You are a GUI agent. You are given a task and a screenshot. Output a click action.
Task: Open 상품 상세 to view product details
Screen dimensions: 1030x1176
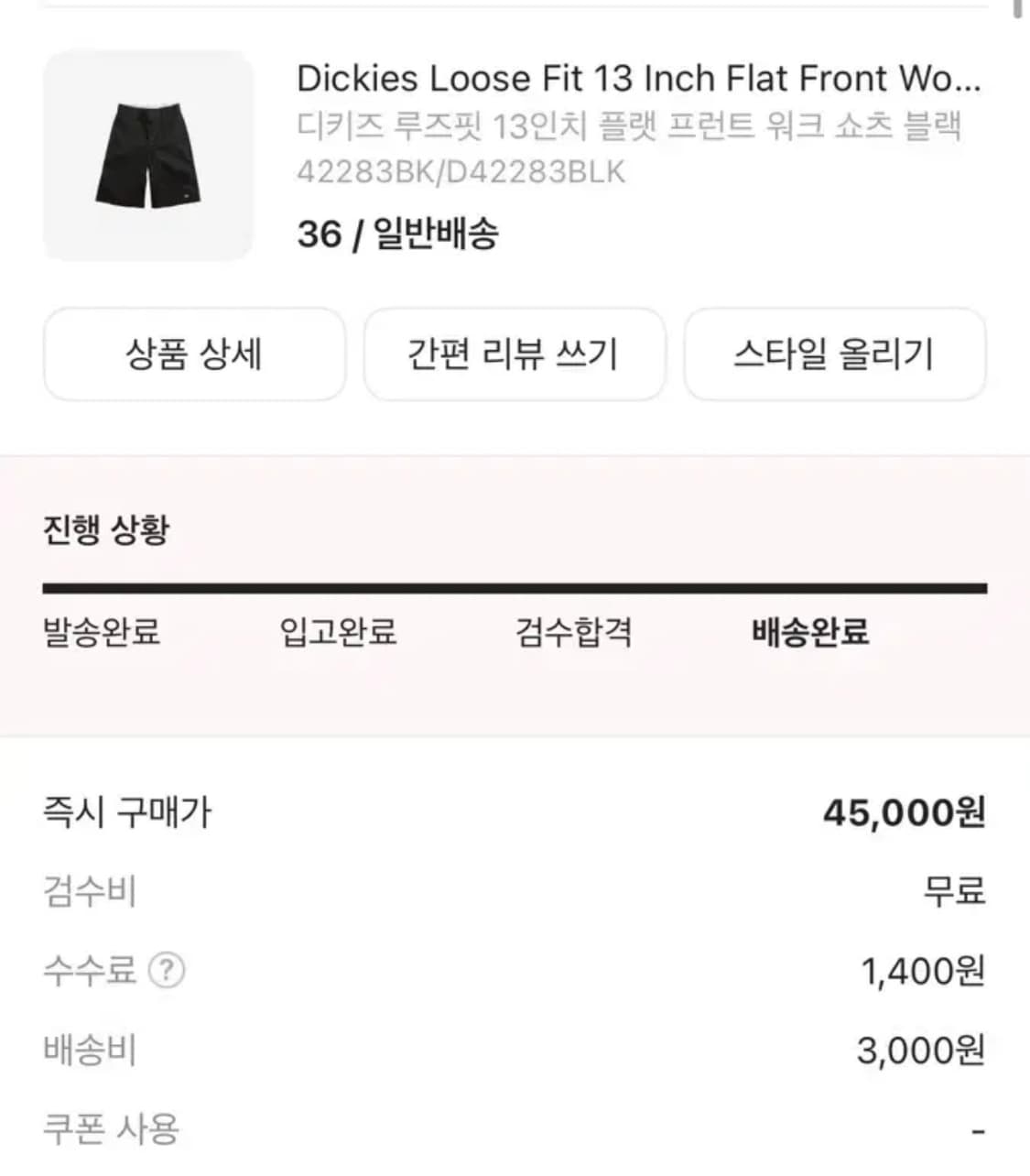(193, 355)
